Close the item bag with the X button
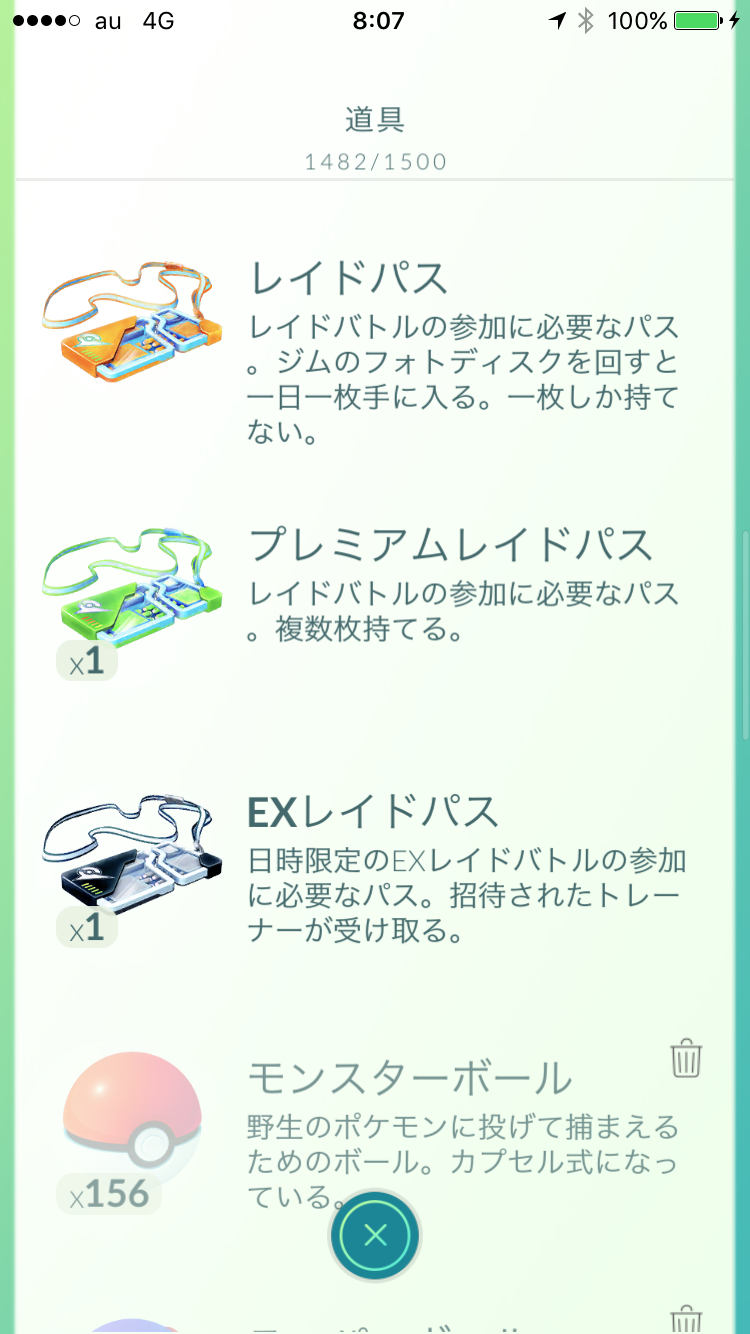Viewport: 750px width, 1334px height. (375, 1236)
